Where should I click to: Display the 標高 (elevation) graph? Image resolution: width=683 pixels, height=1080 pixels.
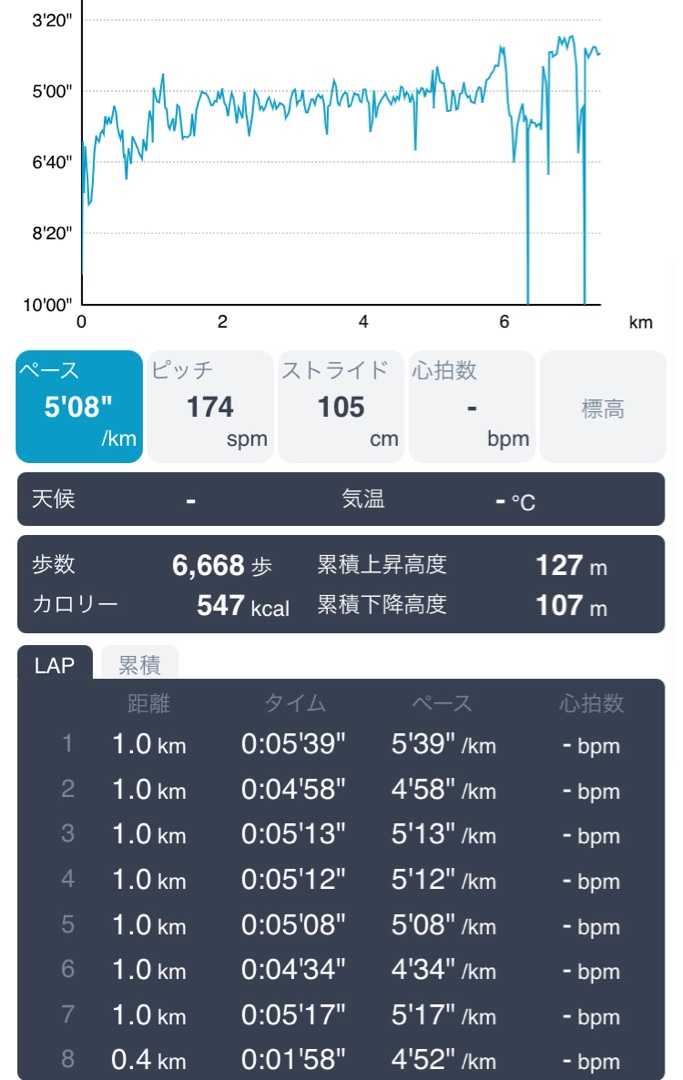tap(602, 406)
